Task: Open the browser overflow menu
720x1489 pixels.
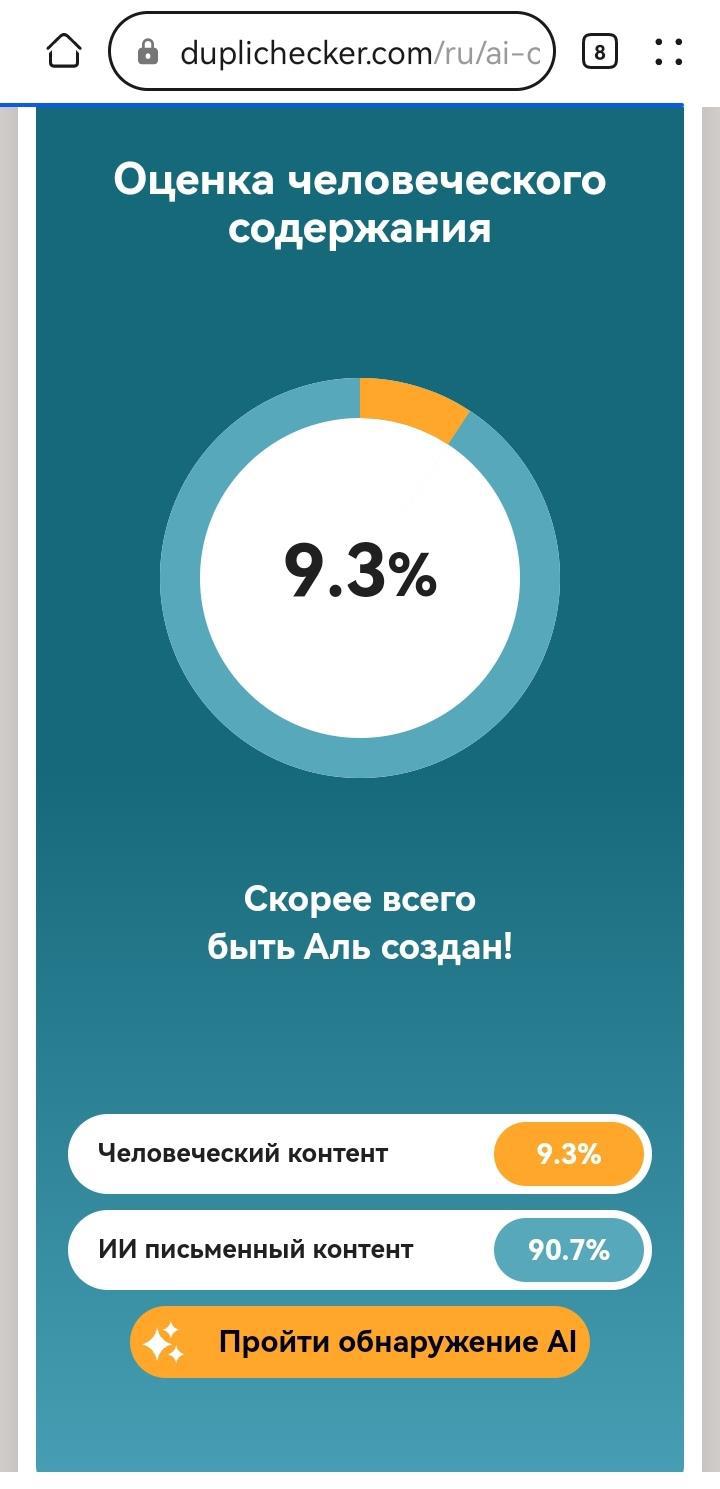Action: coord(668,52)
